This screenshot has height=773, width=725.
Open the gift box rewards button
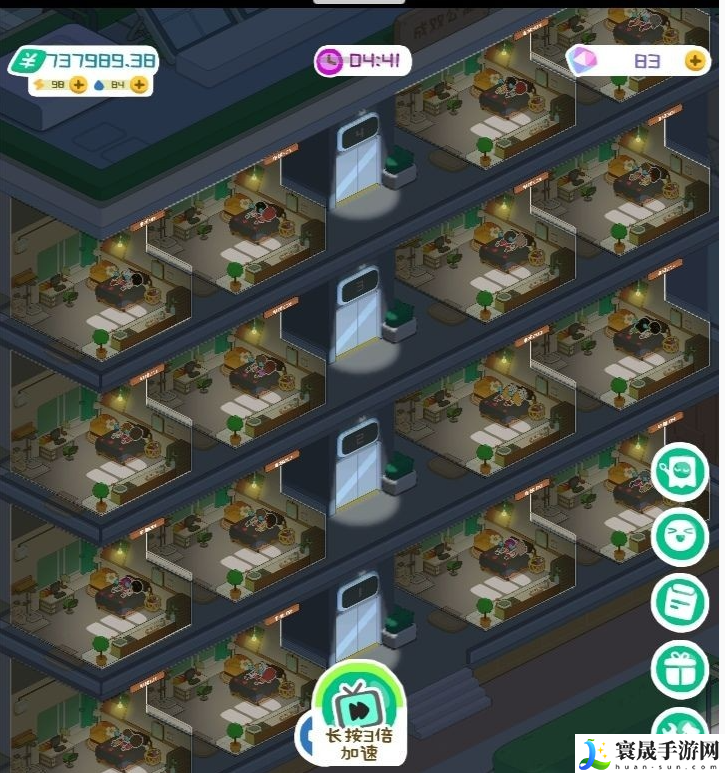point(680,668)
